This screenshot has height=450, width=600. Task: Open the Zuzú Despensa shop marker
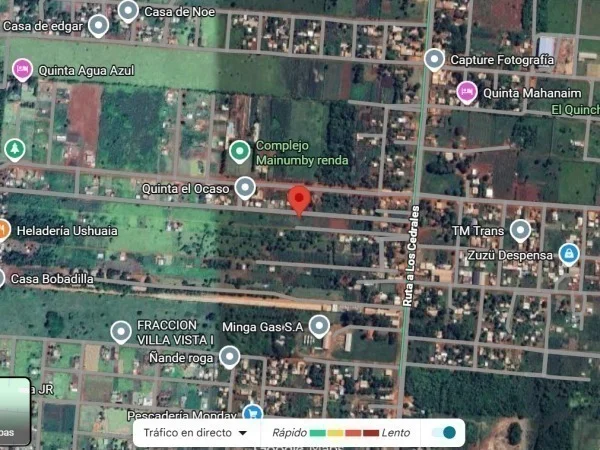click(x=569, y=254)
